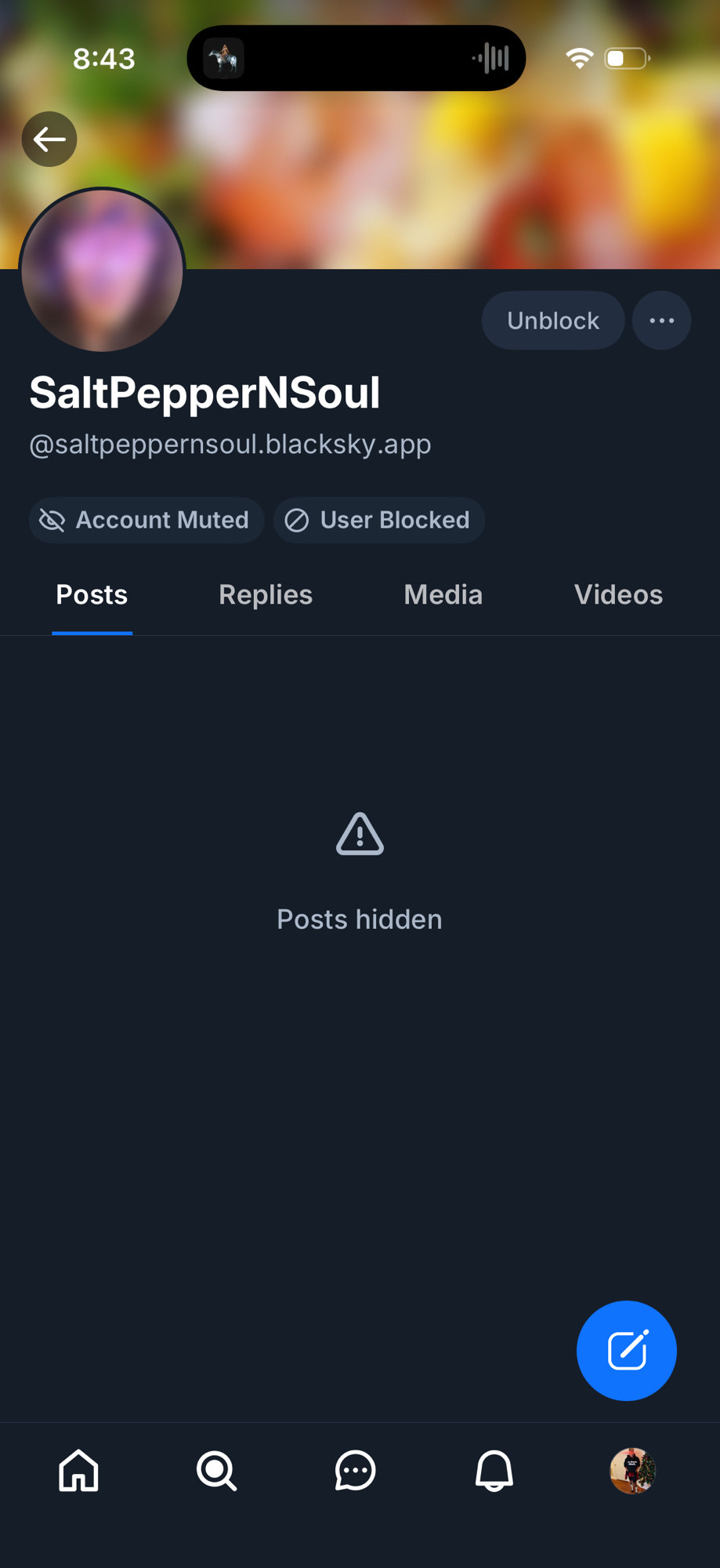Switch to the Replies tab
720x1568 pixels.
pyautogui.click(x=266, y=595)
